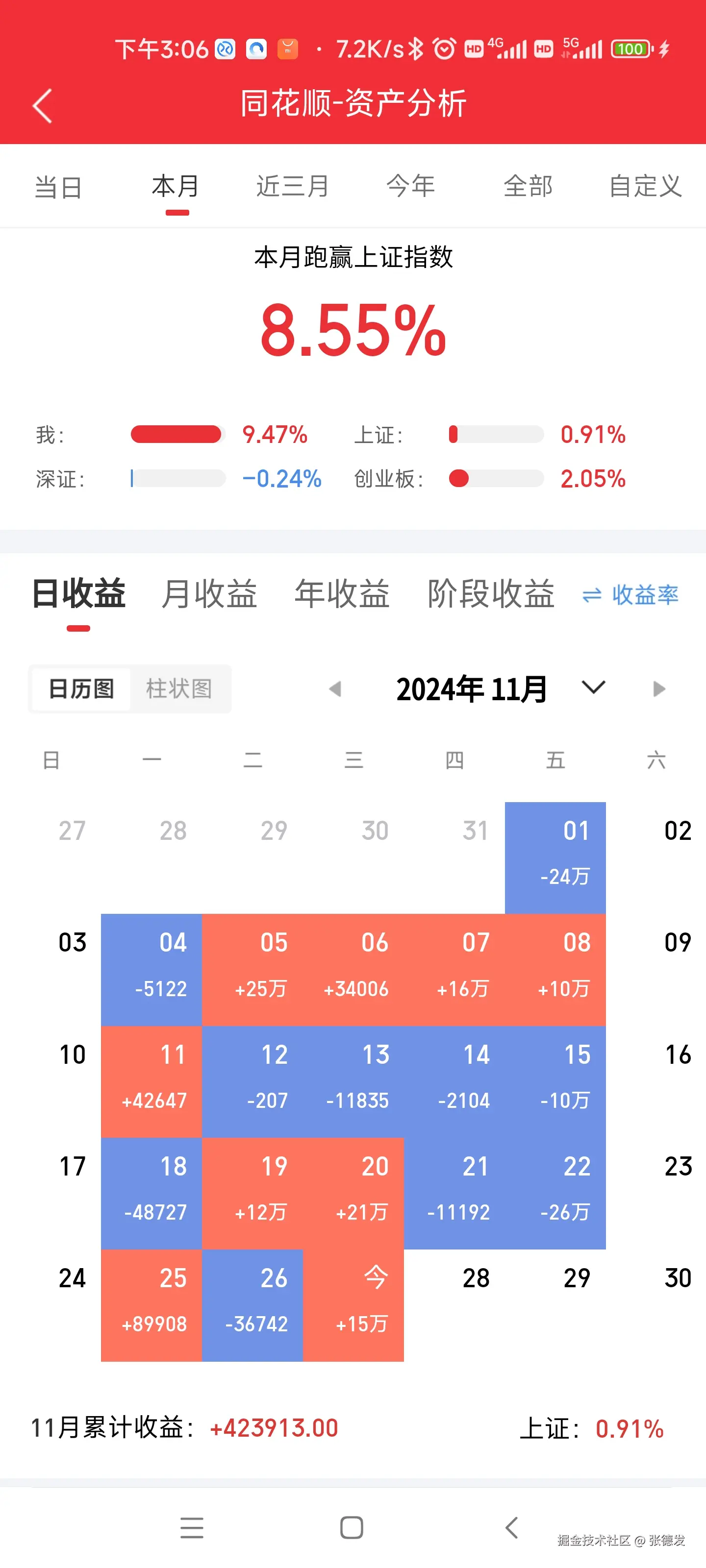Expand the 2024年11月 month picker

coord(593,688)
